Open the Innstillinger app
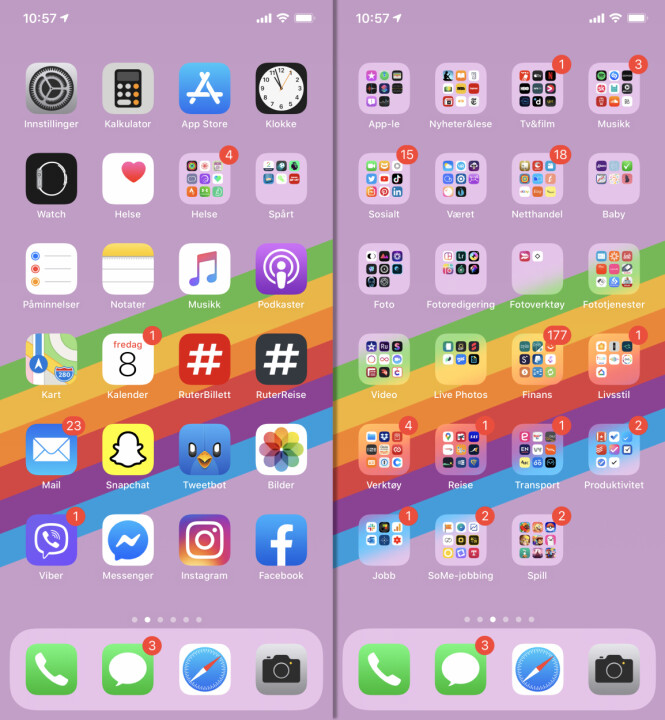665x720 pixels. click(51, 89)
